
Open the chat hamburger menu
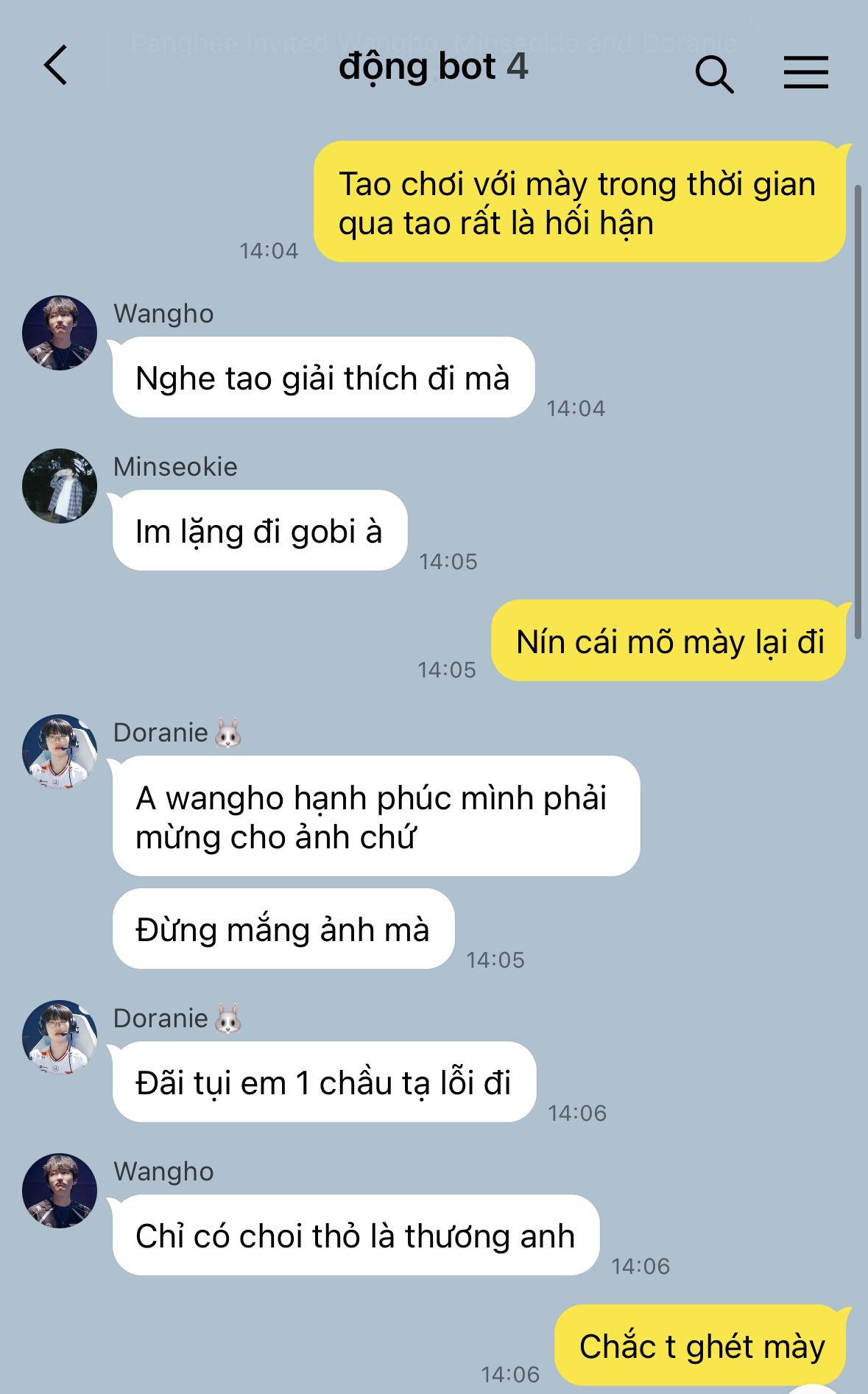pos(805,72)
